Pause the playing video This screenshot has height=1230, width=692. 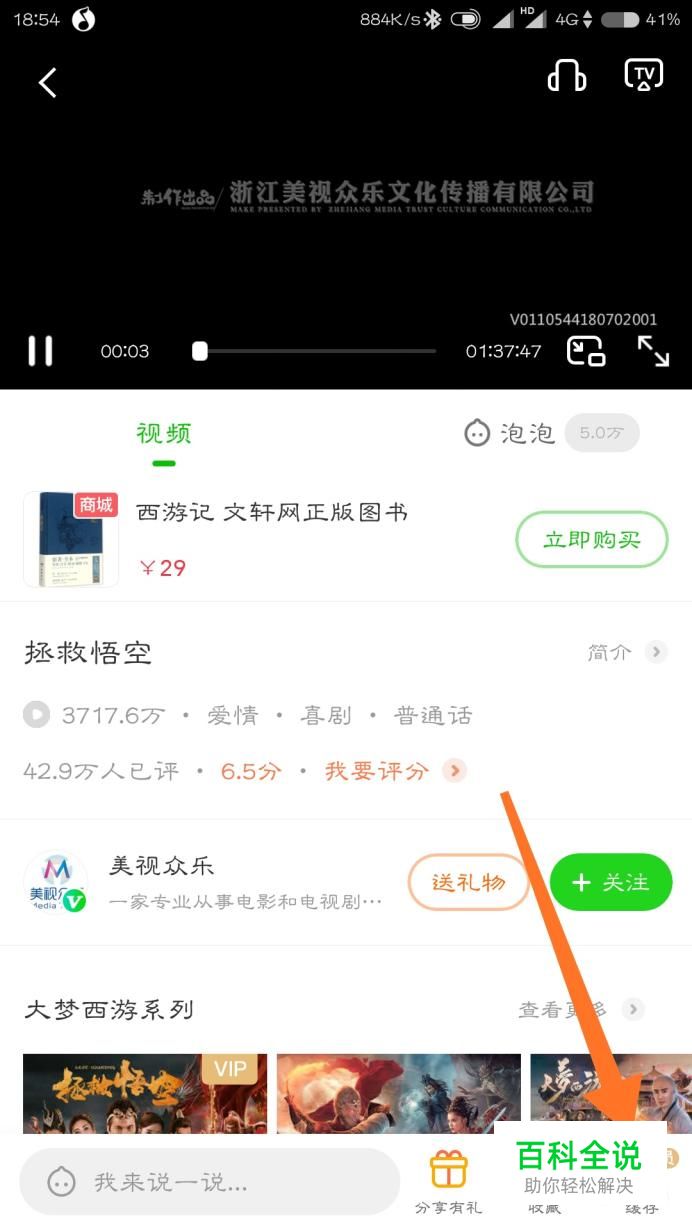coord(40,351)
